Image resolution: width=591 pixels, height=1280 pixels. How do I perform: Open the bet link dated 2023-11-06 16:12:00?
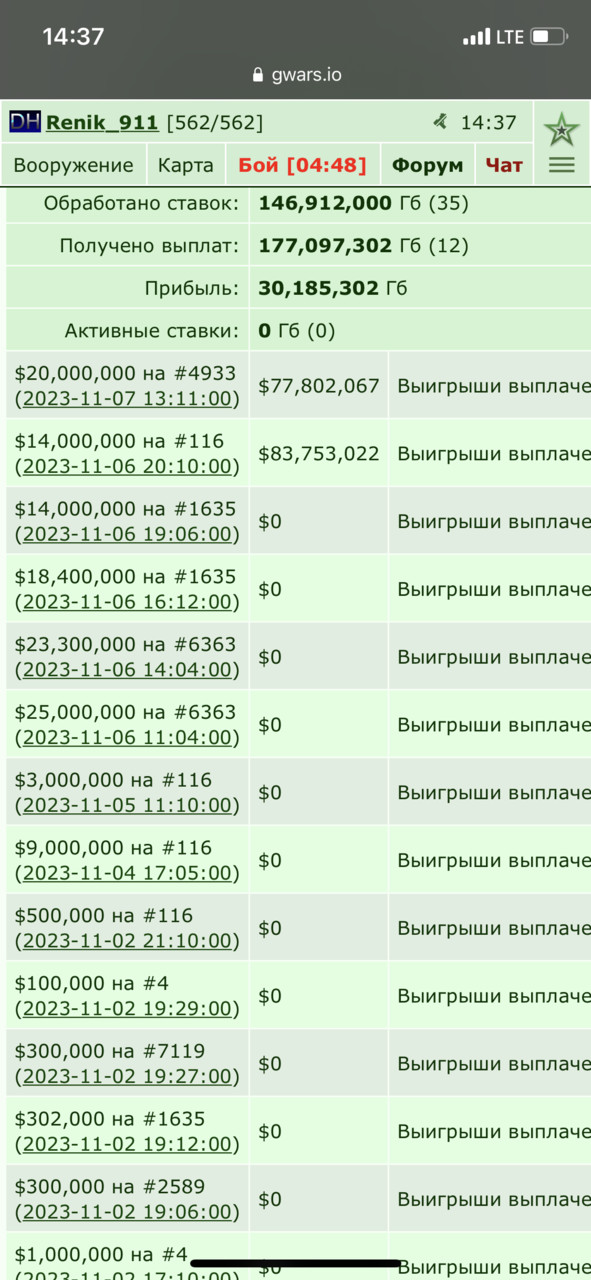pyautogui.click(x=128, y=603)
